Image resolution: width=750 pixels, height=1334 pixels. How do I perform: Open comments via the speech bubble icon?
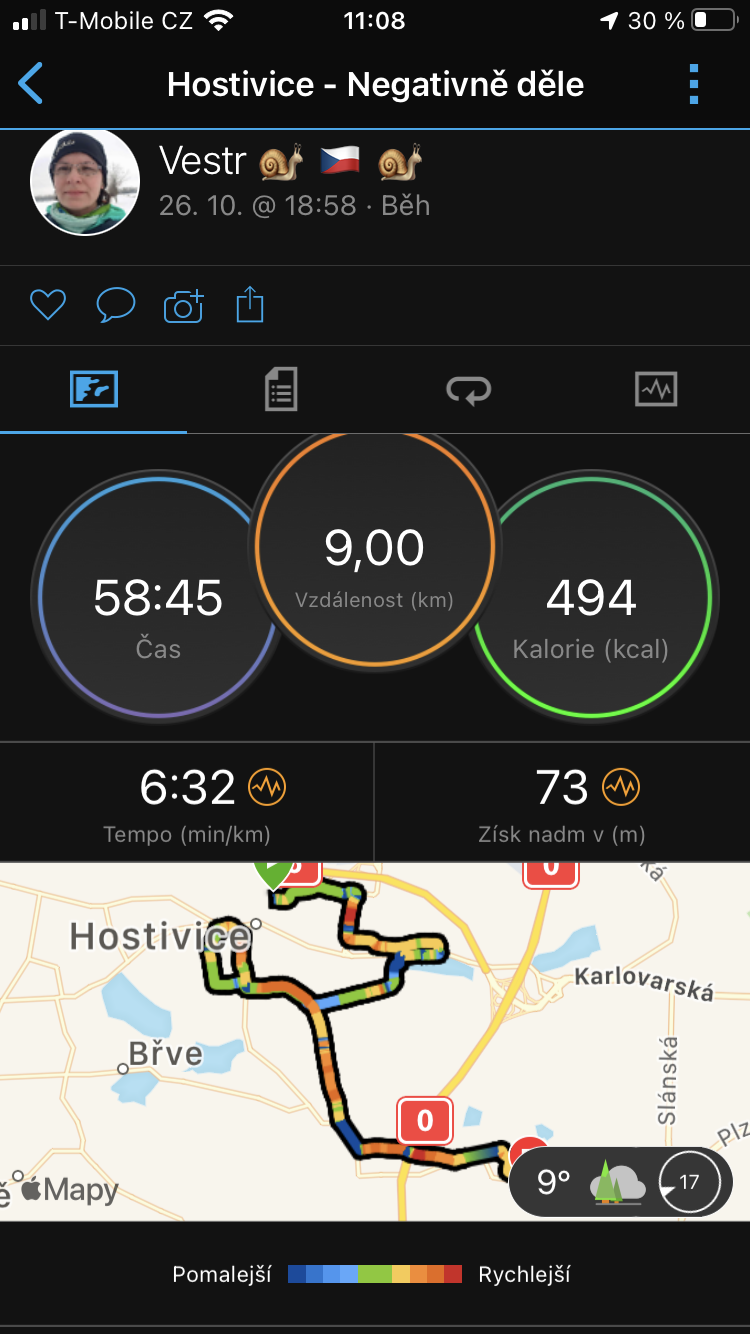pos(115,305)
